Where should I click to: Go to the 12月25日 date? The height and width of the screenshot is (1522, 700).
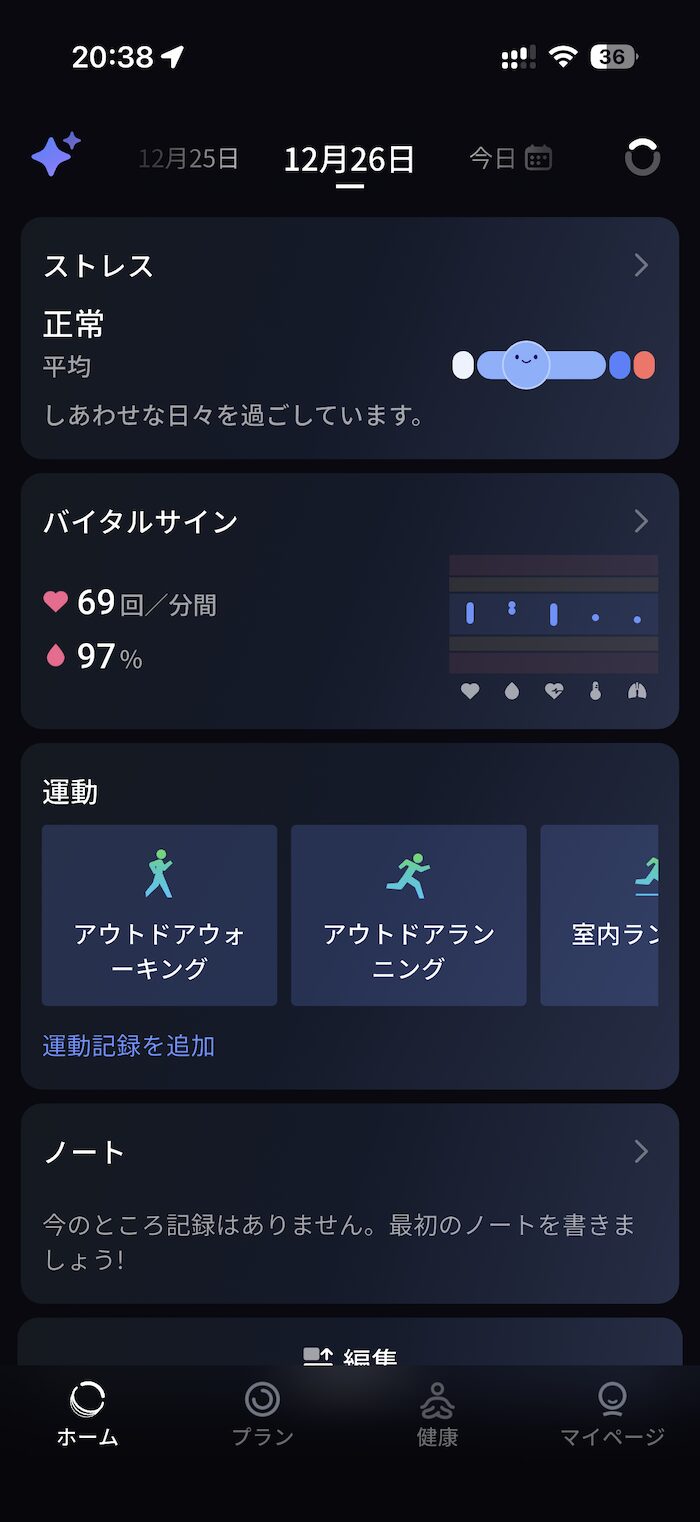[x=188, y=158]
